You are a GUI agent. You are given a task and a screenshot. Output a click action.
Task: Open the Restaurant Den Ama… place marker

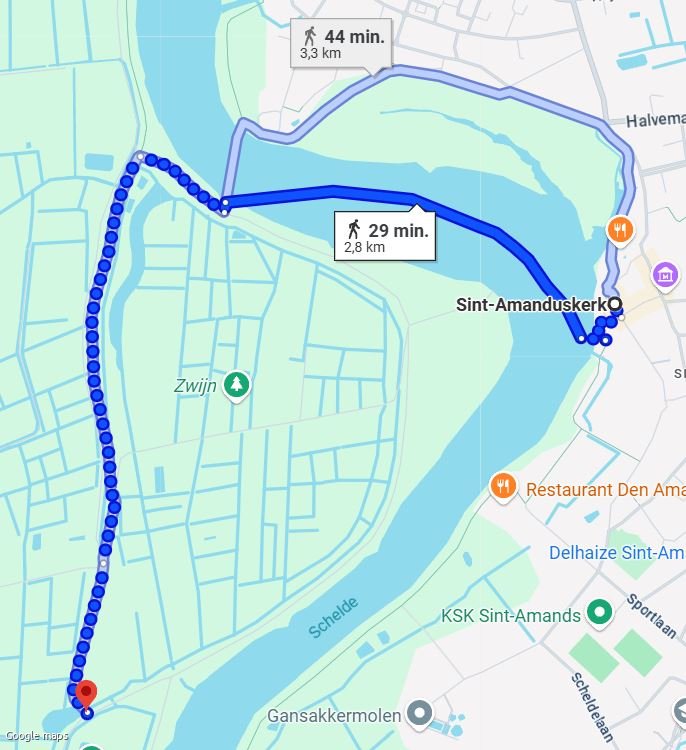[503, 487]
